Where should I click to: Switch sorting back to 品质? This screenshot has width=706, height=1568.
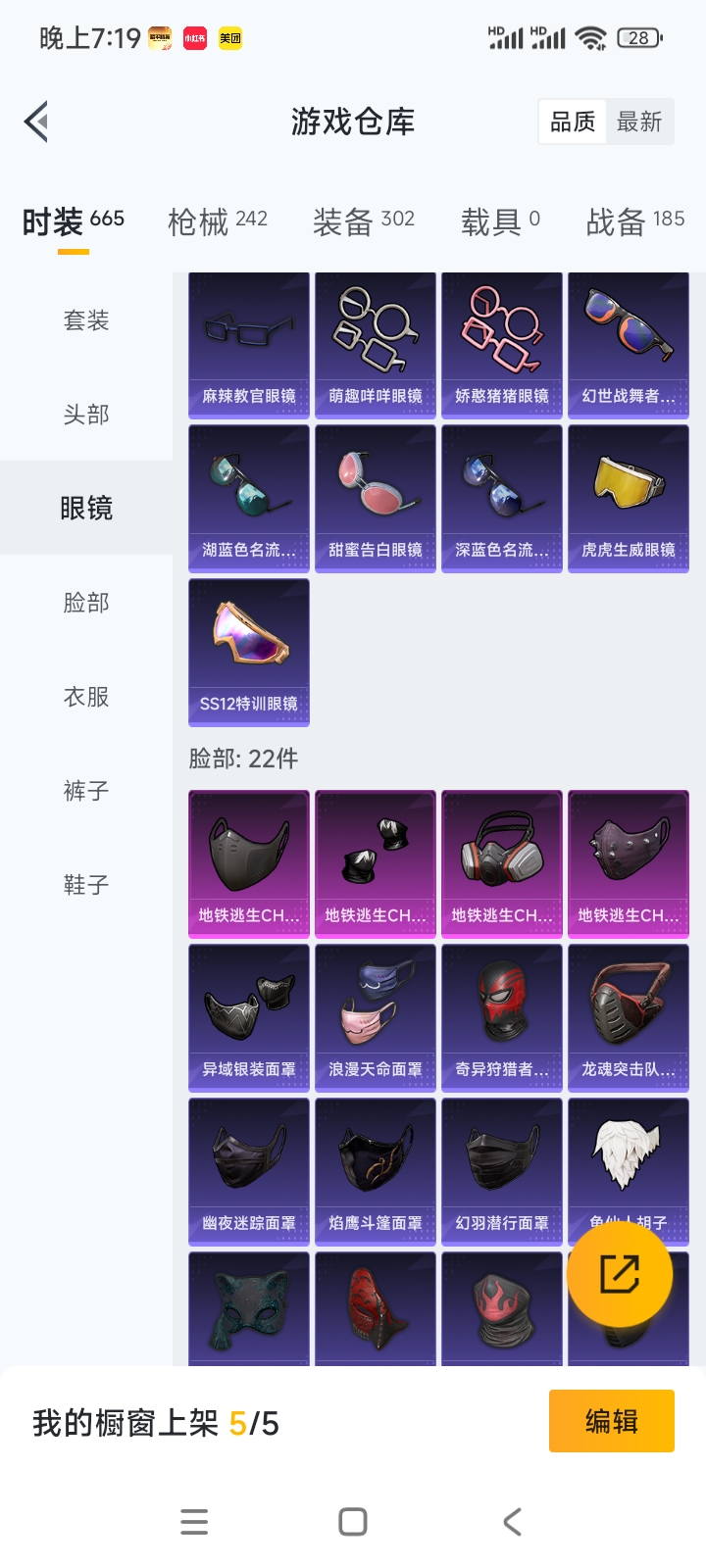pyautogui.click(x=574, y=121)
